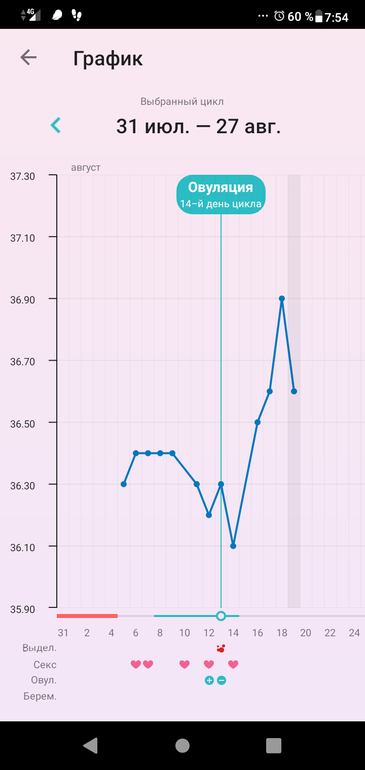The height and width of the screenshot is (770, 365).
Task: Tap the system back button
Action: [x=90, y=745]
